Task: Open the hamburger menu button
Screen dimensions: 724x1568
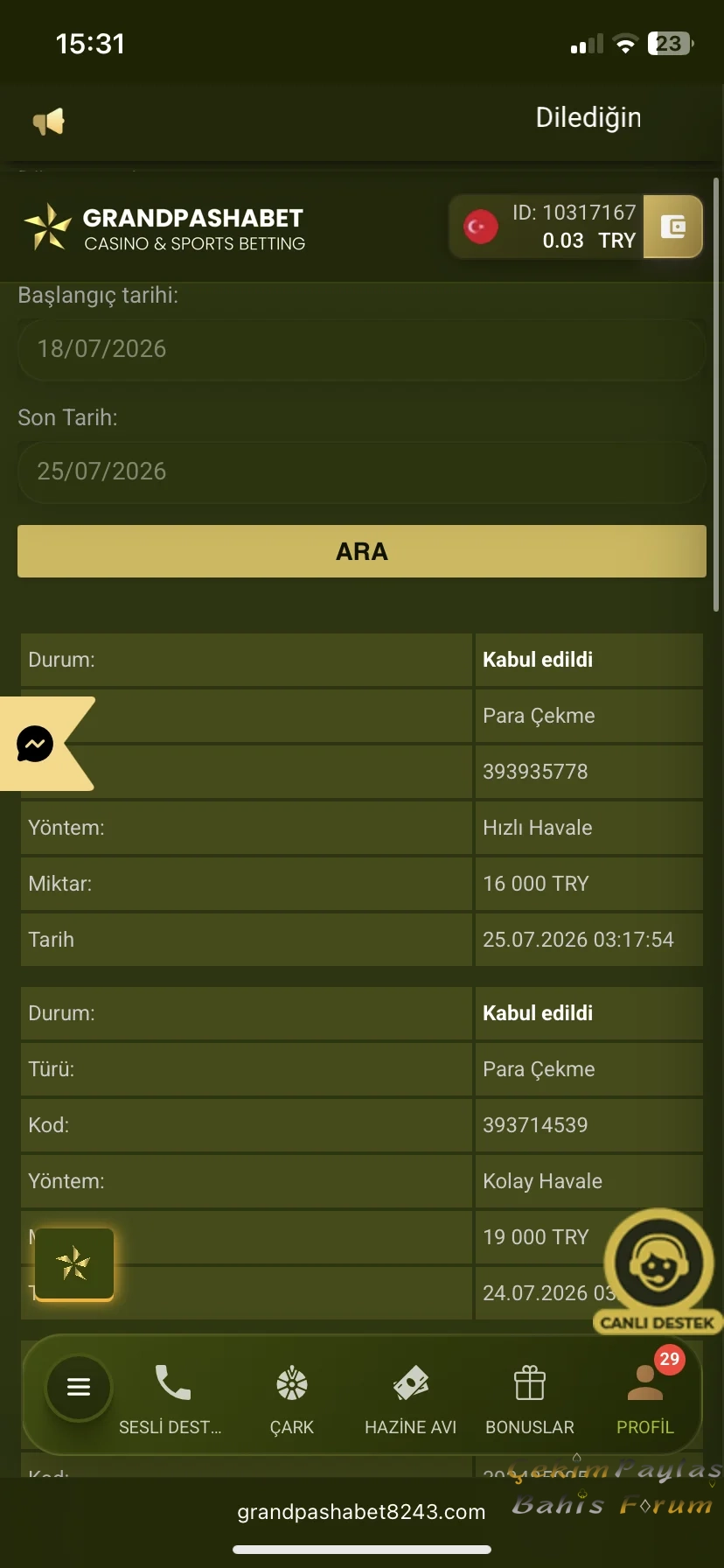Action: coord(79,1387)
